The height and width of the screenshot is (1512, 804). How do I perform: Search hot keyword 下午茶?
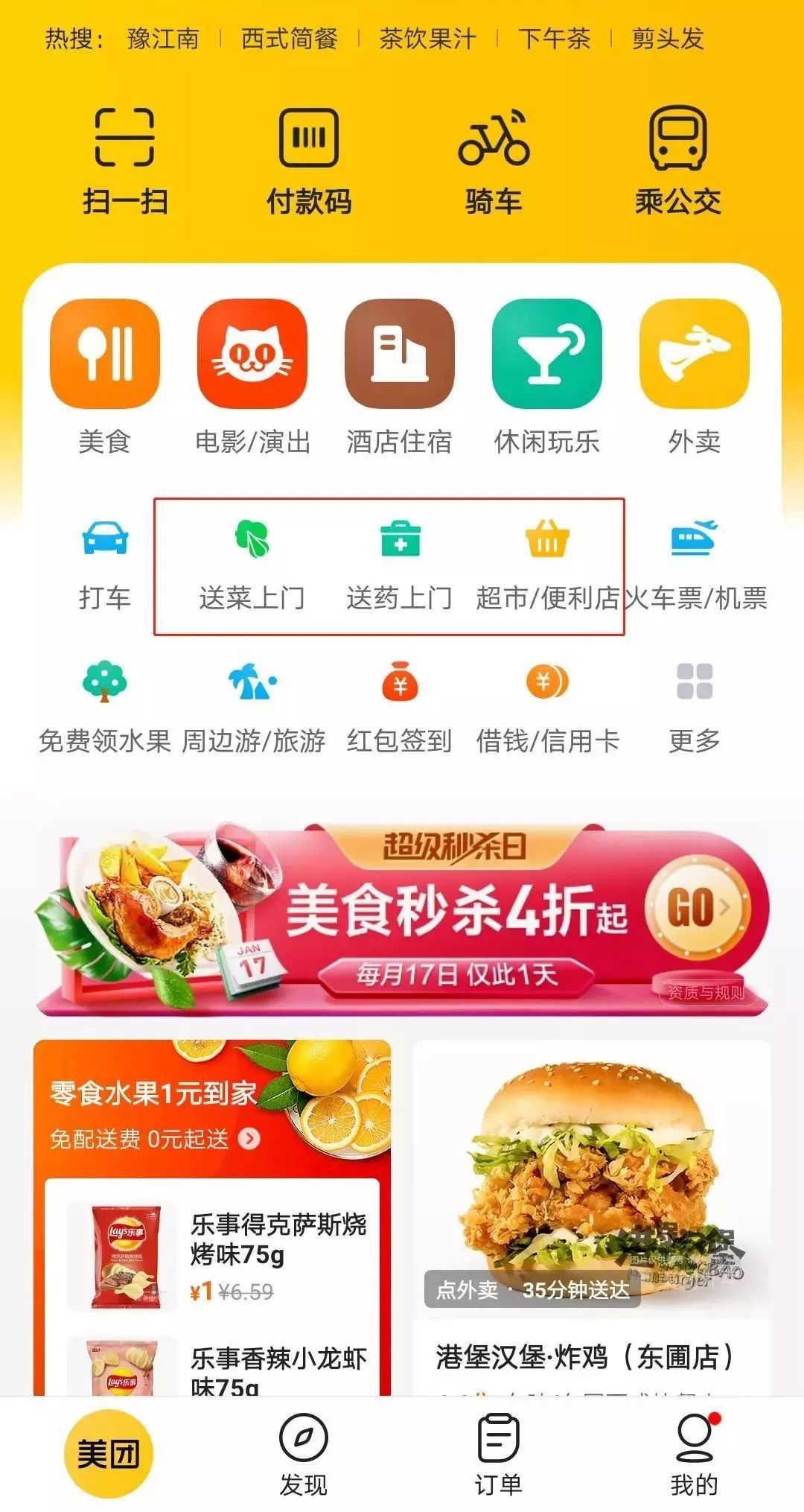554,39
